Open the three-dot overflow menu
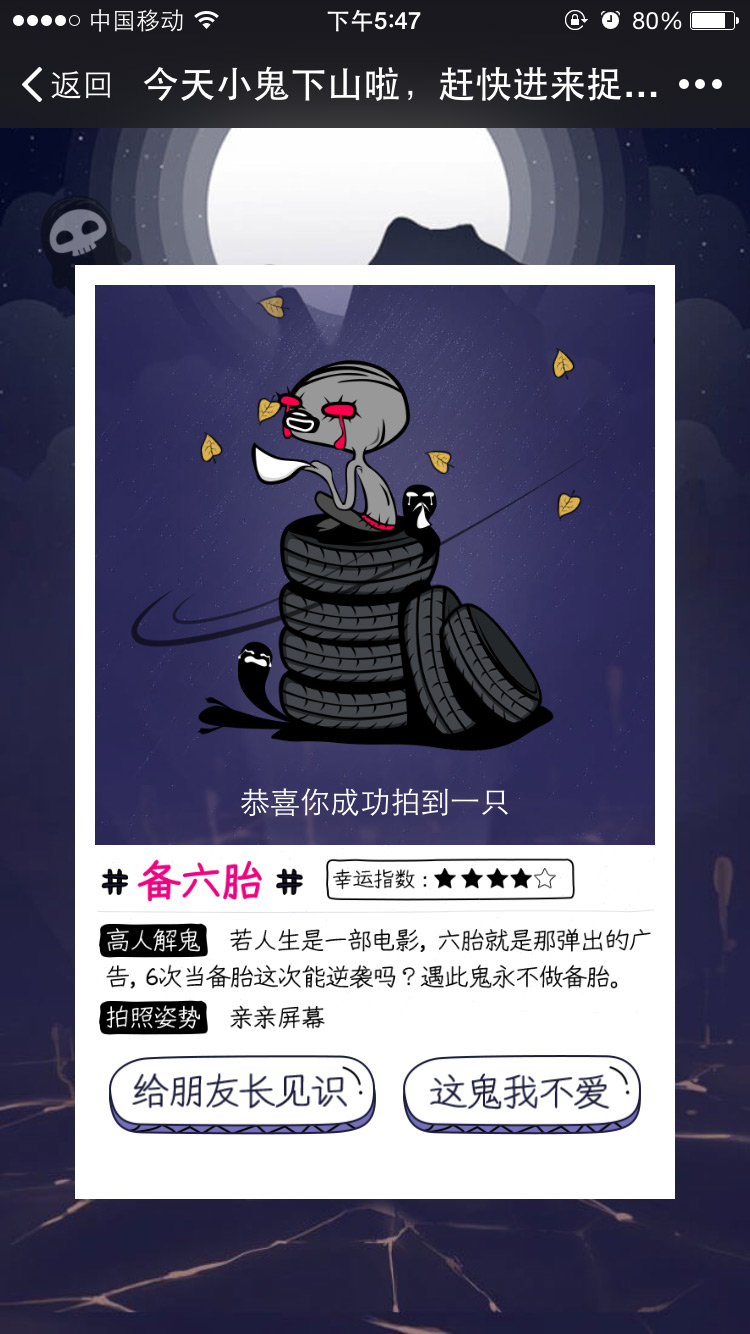This screenshot has width=750, height=1334. [700, 85]
